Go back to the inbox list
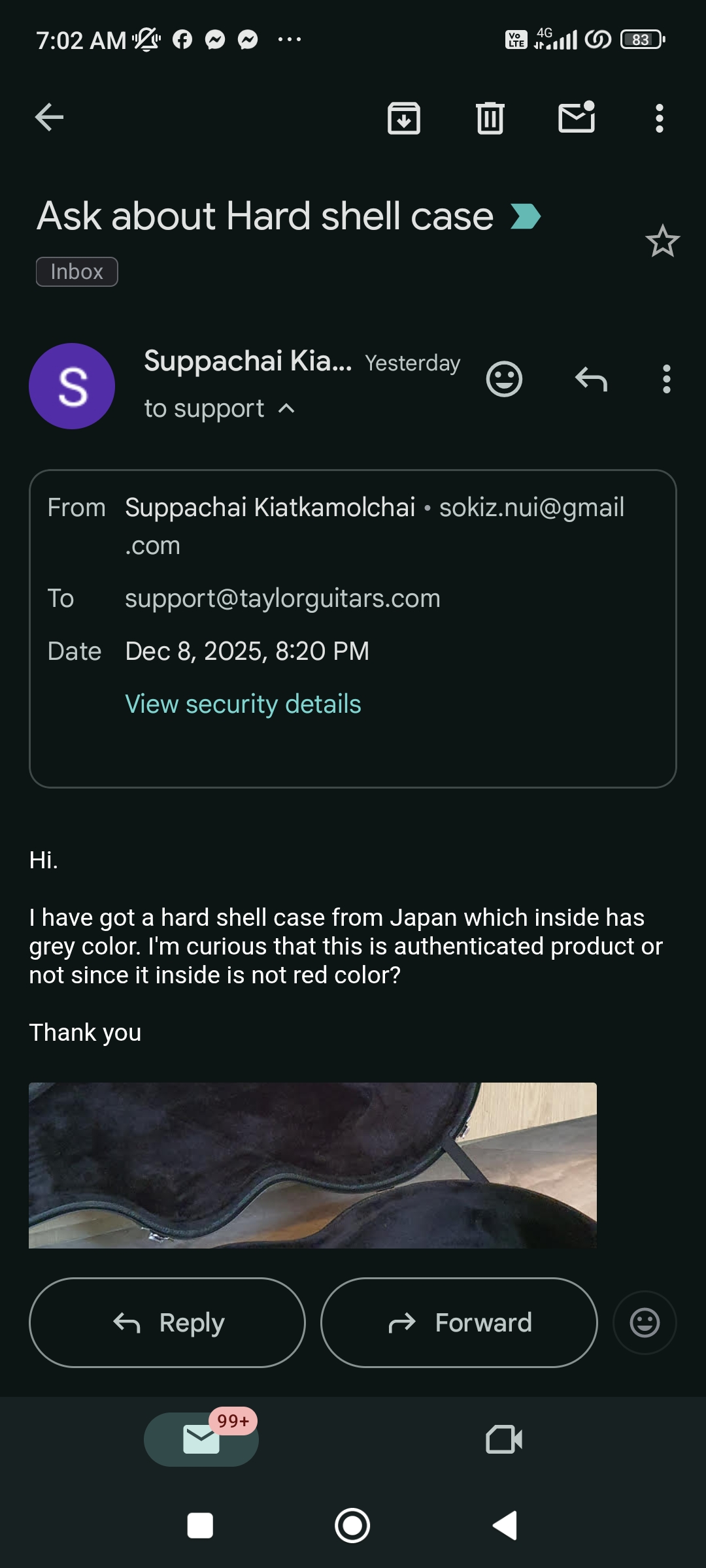Viewport: 706px width, 1568px height. coord(49,118)
